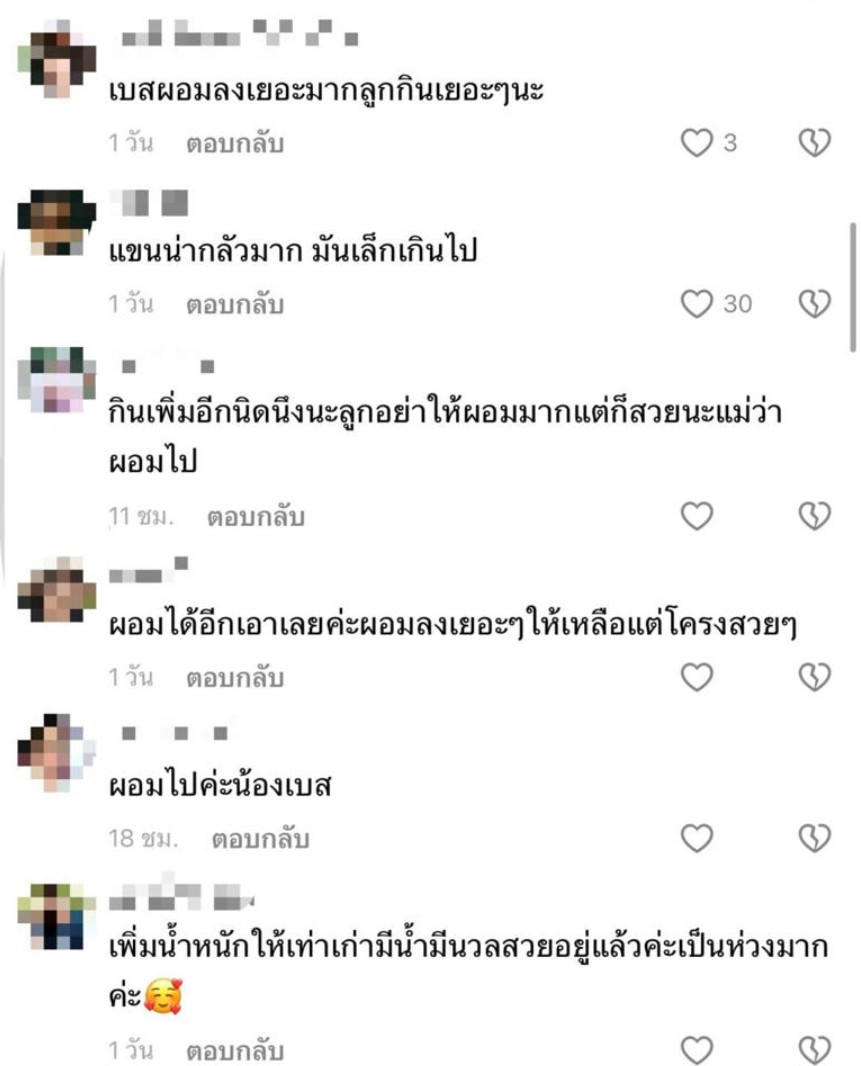Reply to comment 'เบสผอมลงเยอะมากลูกกินเยอะๆนะ'
Screen dimensions: 861x1066
[x=234, y=143]
